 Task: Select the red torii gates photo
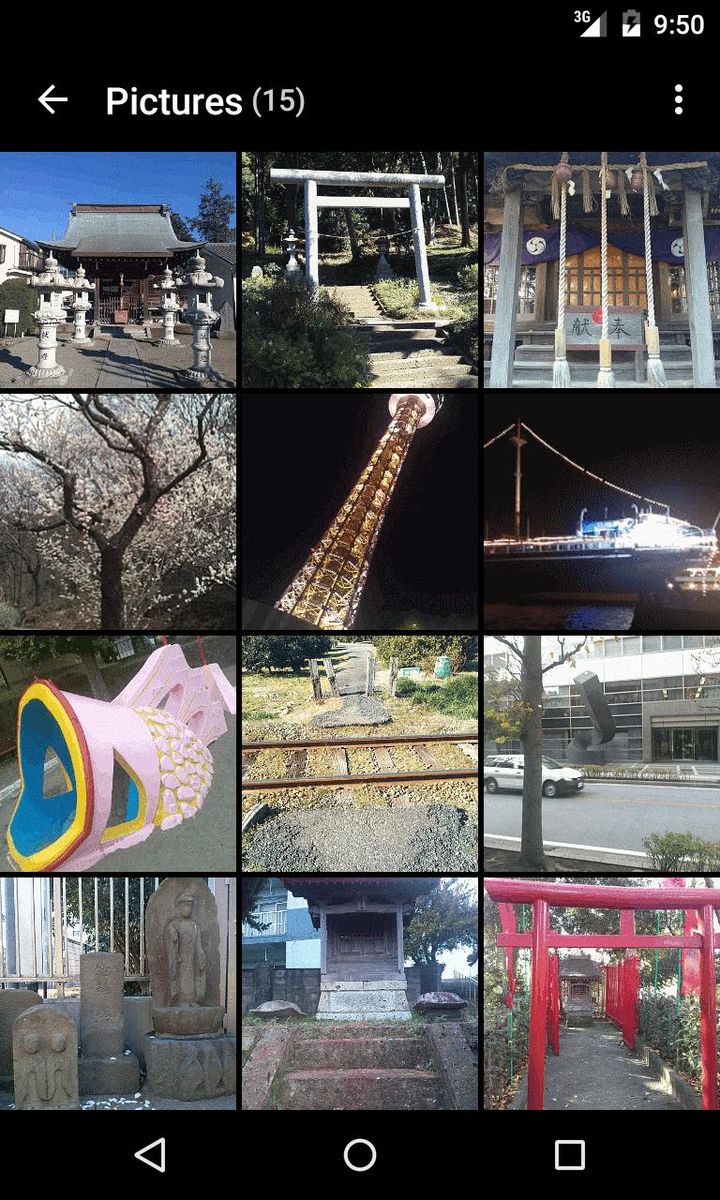coord(602,993)
